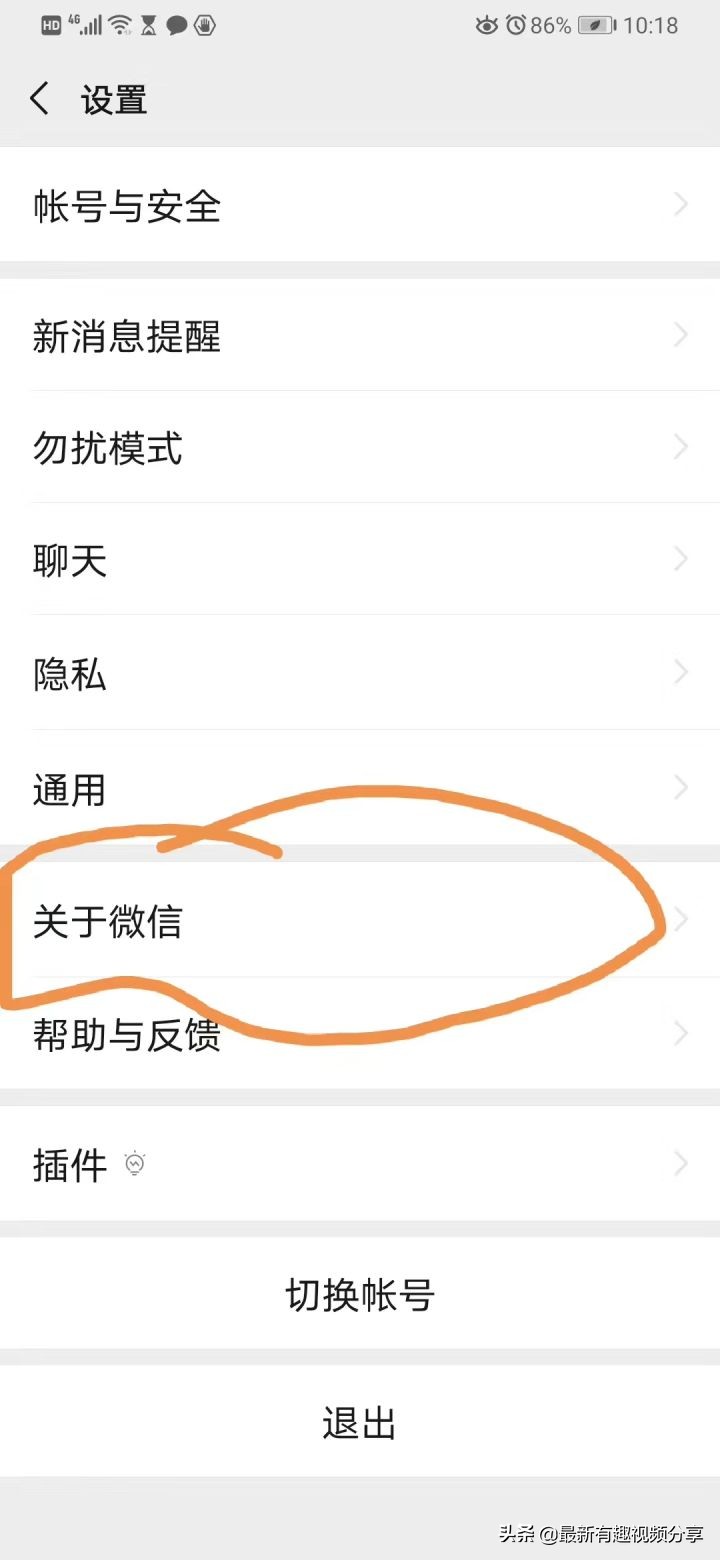Open 隐私 using its chevron
This screenshot has width=720, height=1560.
click(x=681, y=673)
